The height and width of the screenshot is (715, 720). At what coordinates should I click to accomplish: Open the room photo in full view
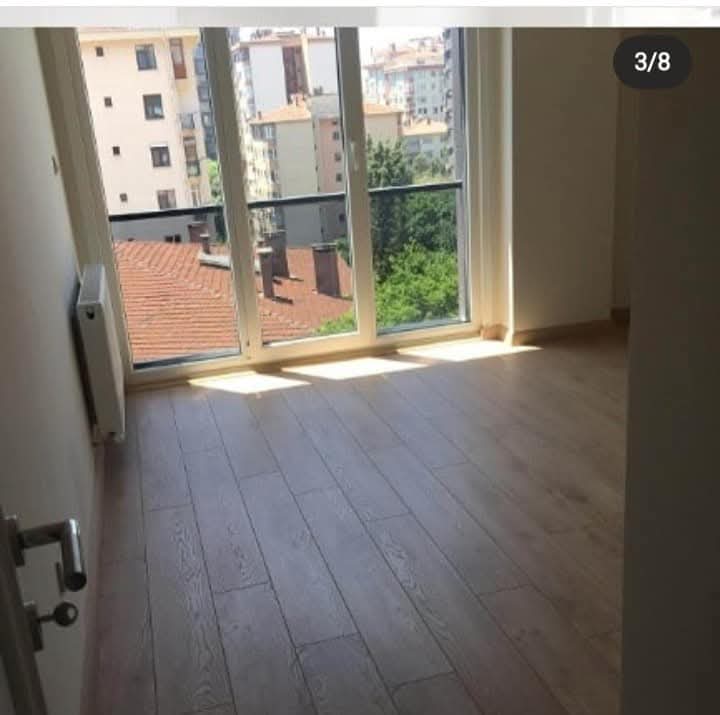[x=360, y=380]
